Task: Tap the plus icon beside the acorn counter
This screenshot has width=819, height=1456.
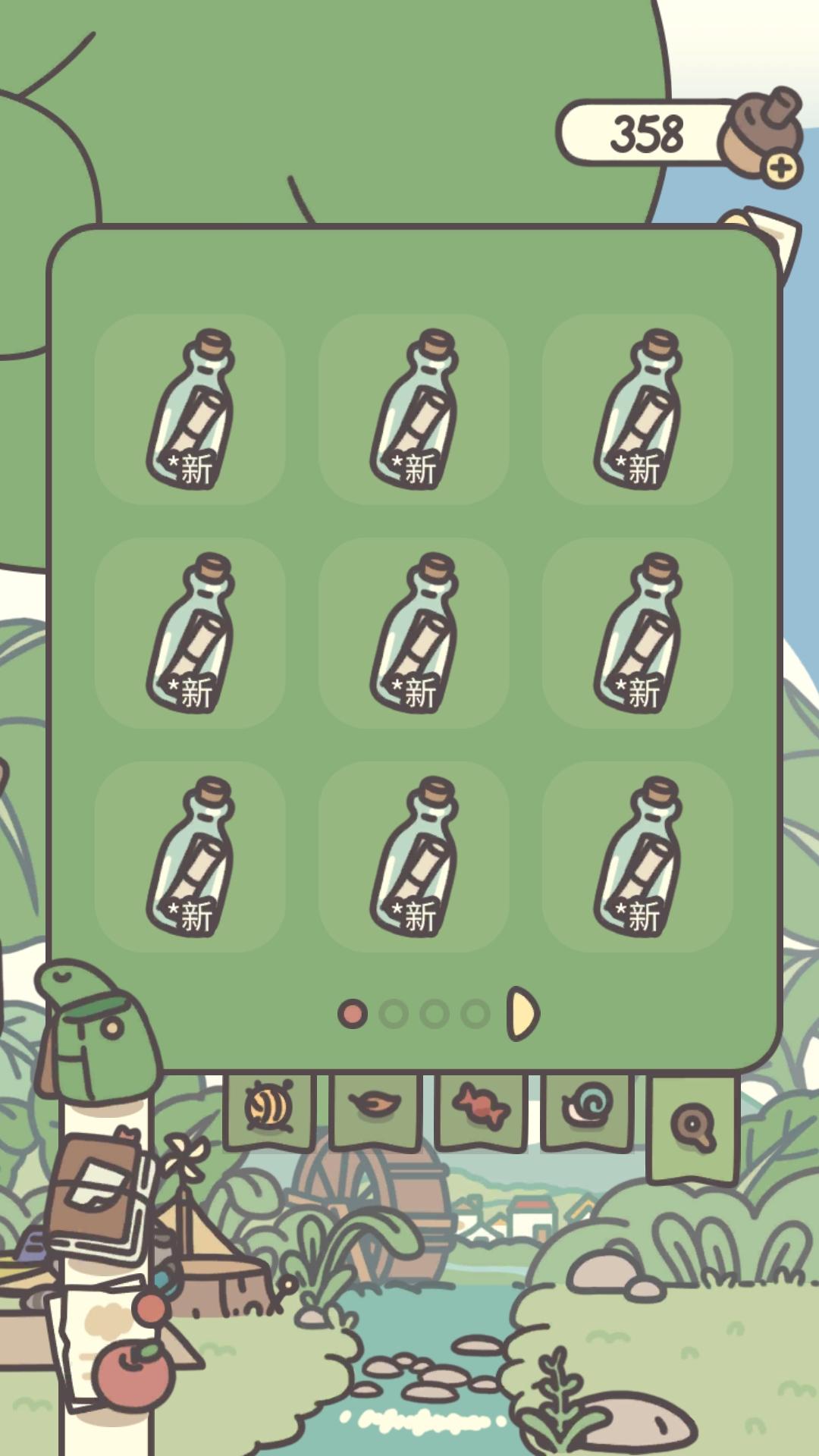Action: [x=781, y=168]
